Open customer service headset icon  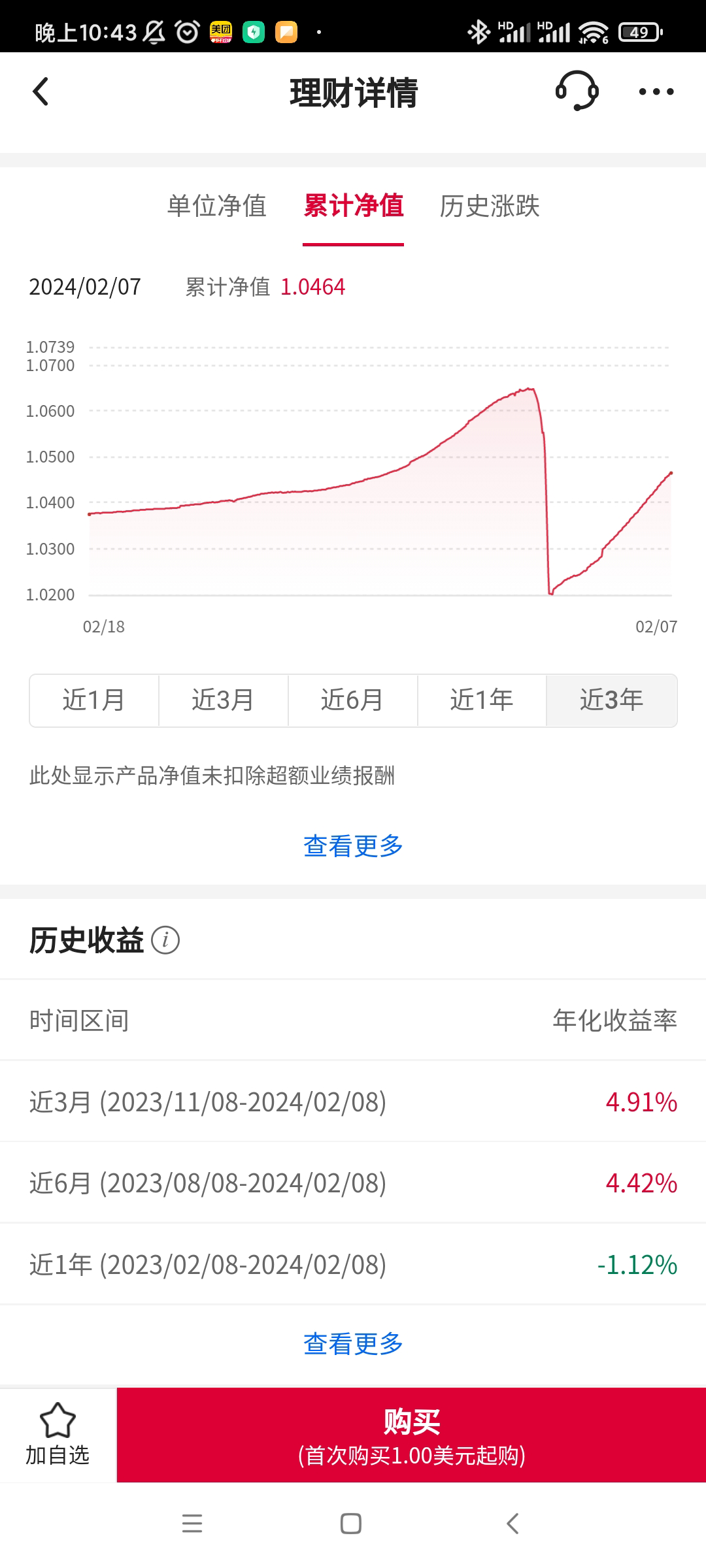click(x=577, y=91)
